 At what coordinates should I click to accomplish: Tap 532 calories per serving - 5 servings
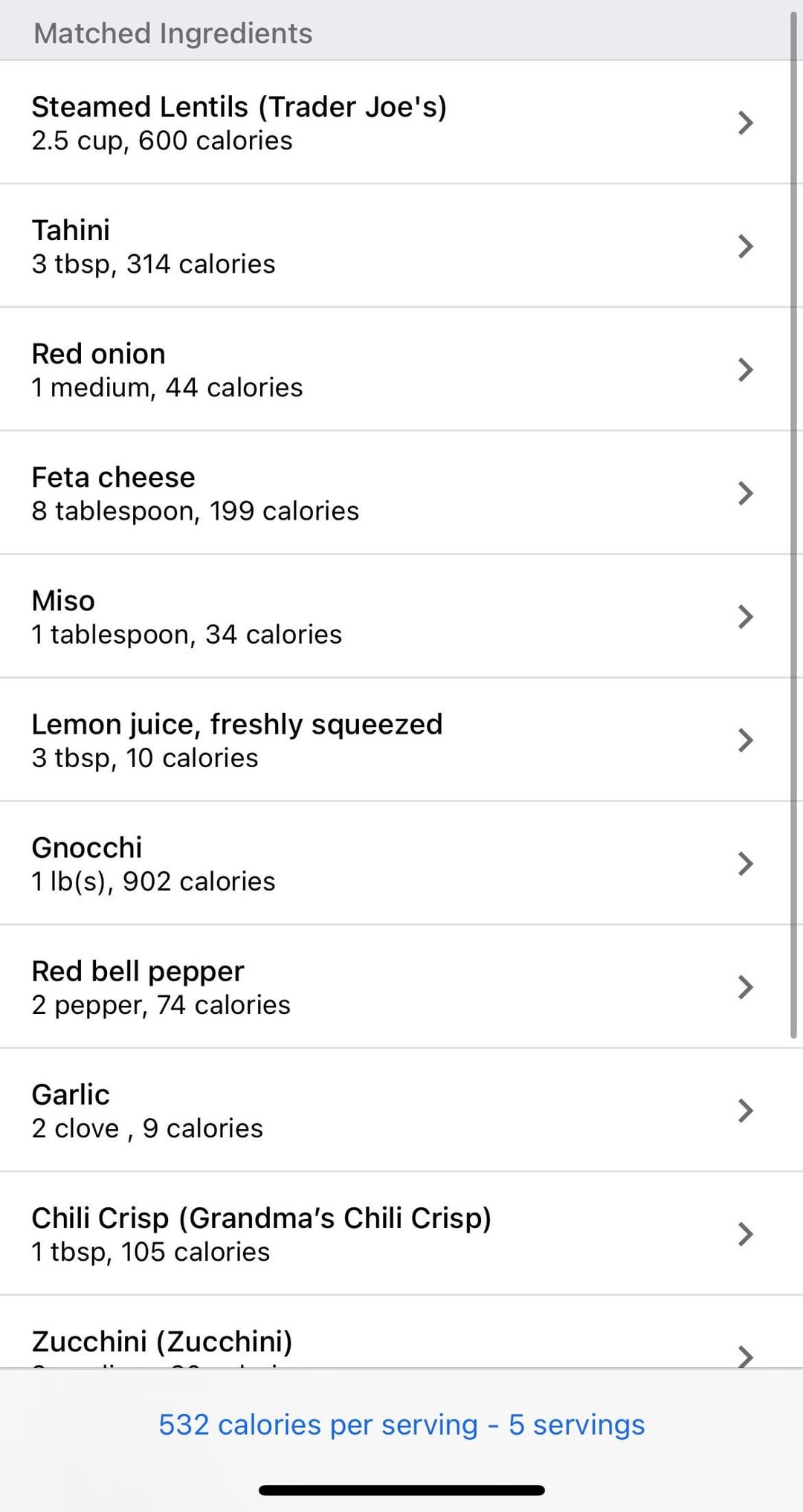click(x=401, y=1425)
